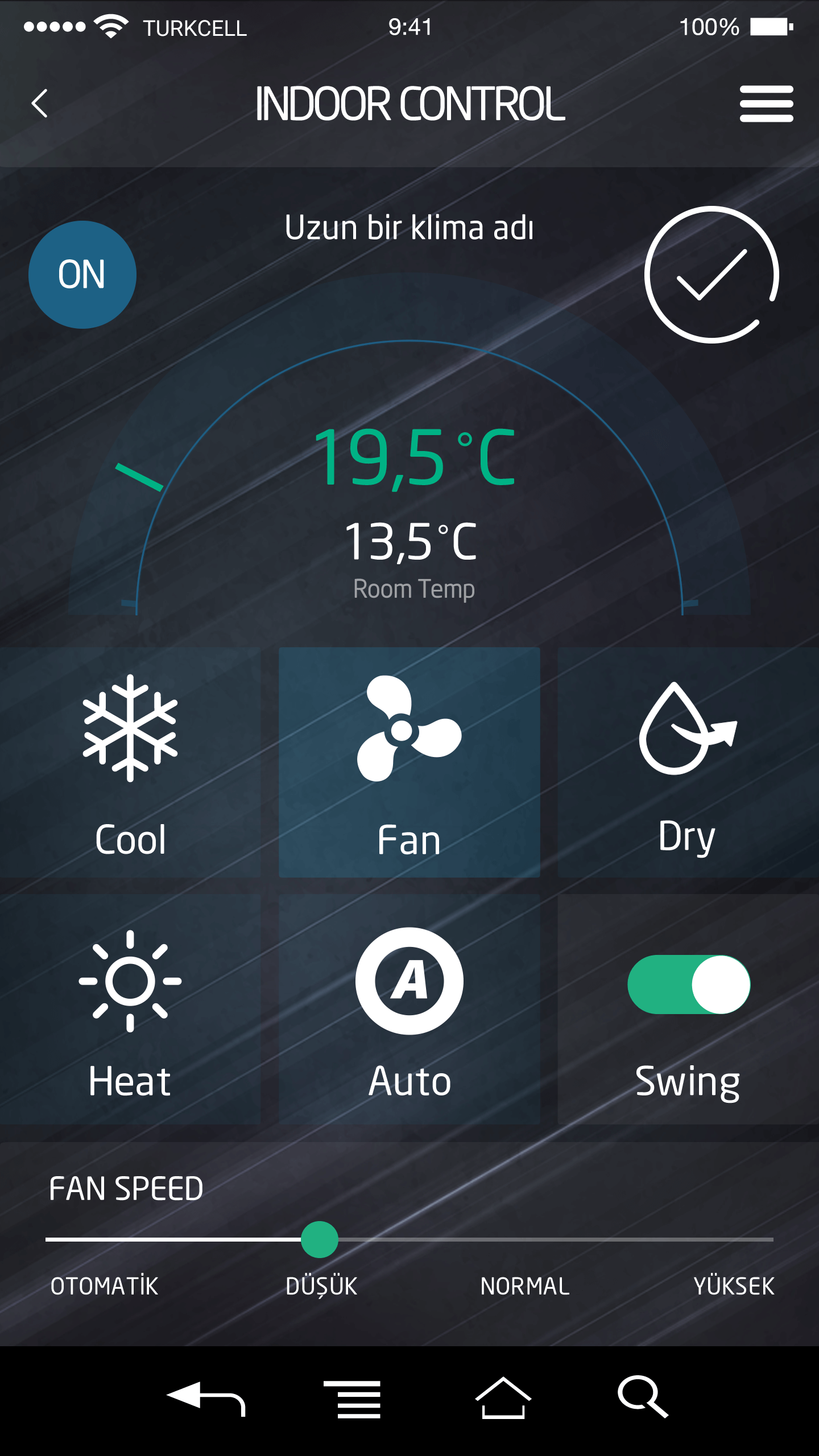Select Auto mode
This screenshot has width=819, height=1456.
coord(409,1009)
